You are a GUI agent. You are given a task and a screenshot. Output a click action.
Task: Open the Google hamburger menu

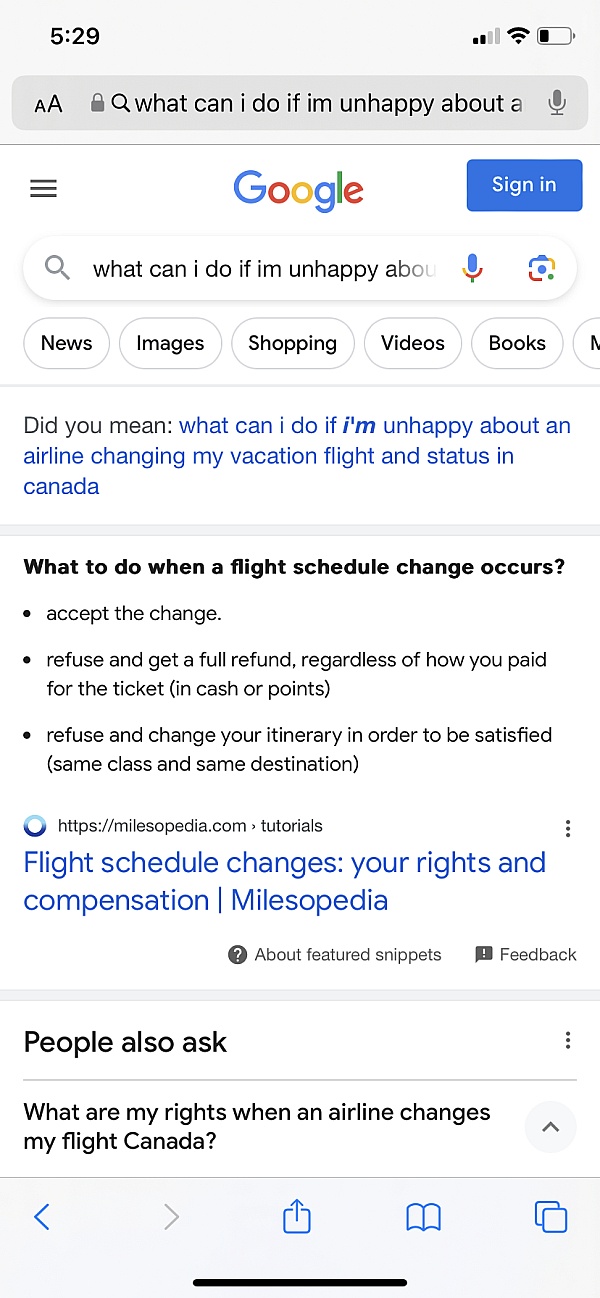point(44,188)
